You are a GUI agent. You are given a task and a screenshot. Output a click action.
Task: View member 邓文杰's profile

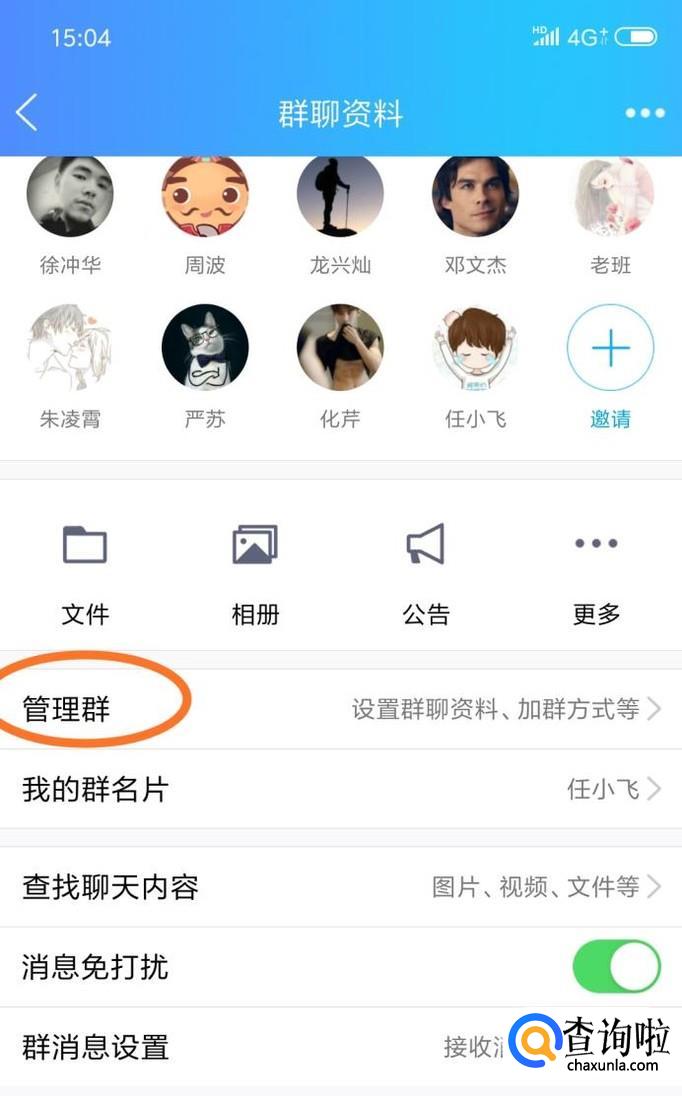(475, 196)
